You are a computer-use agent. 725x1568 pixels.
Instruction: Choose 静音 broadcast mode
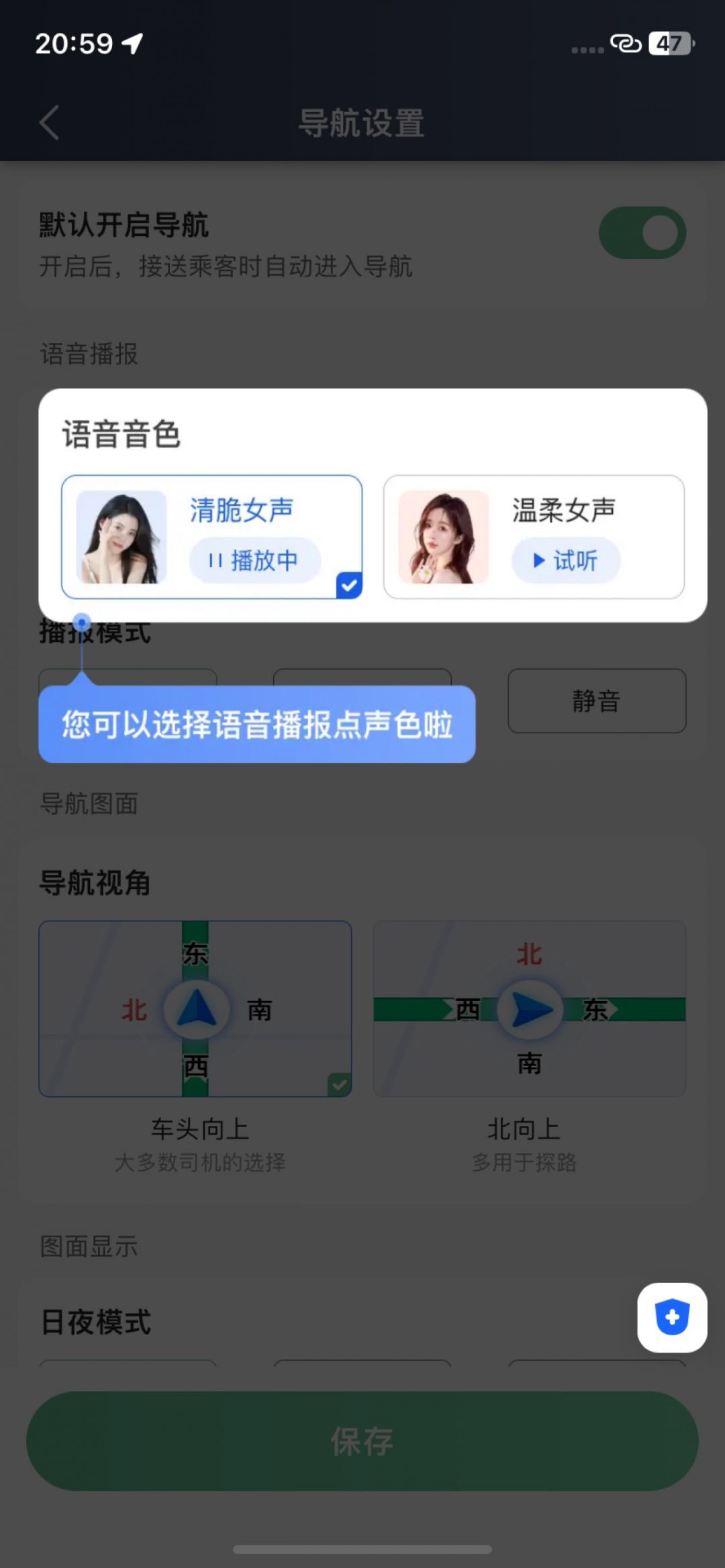[x=596, y=700]
